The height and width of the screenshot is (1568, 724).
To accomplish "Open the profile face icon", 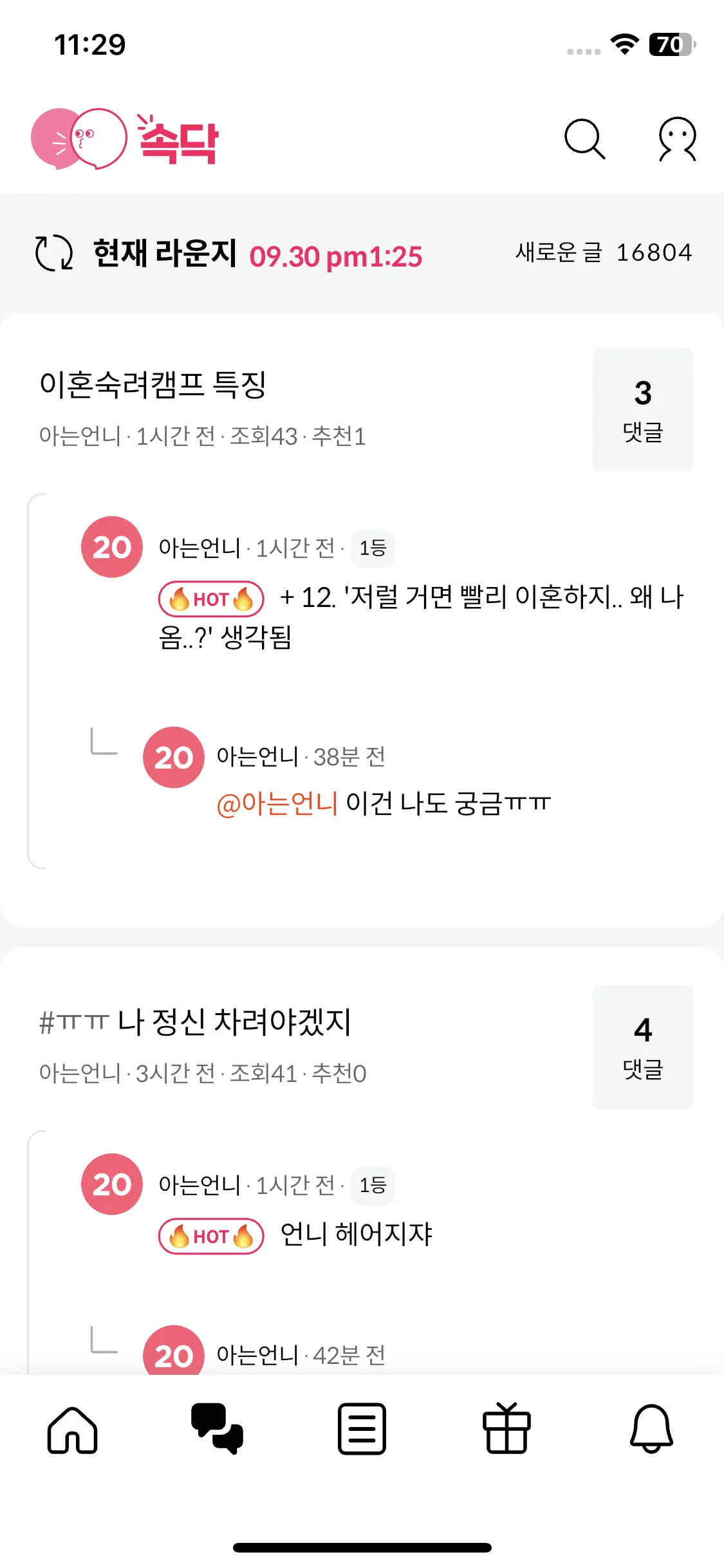I will (677, 138).
